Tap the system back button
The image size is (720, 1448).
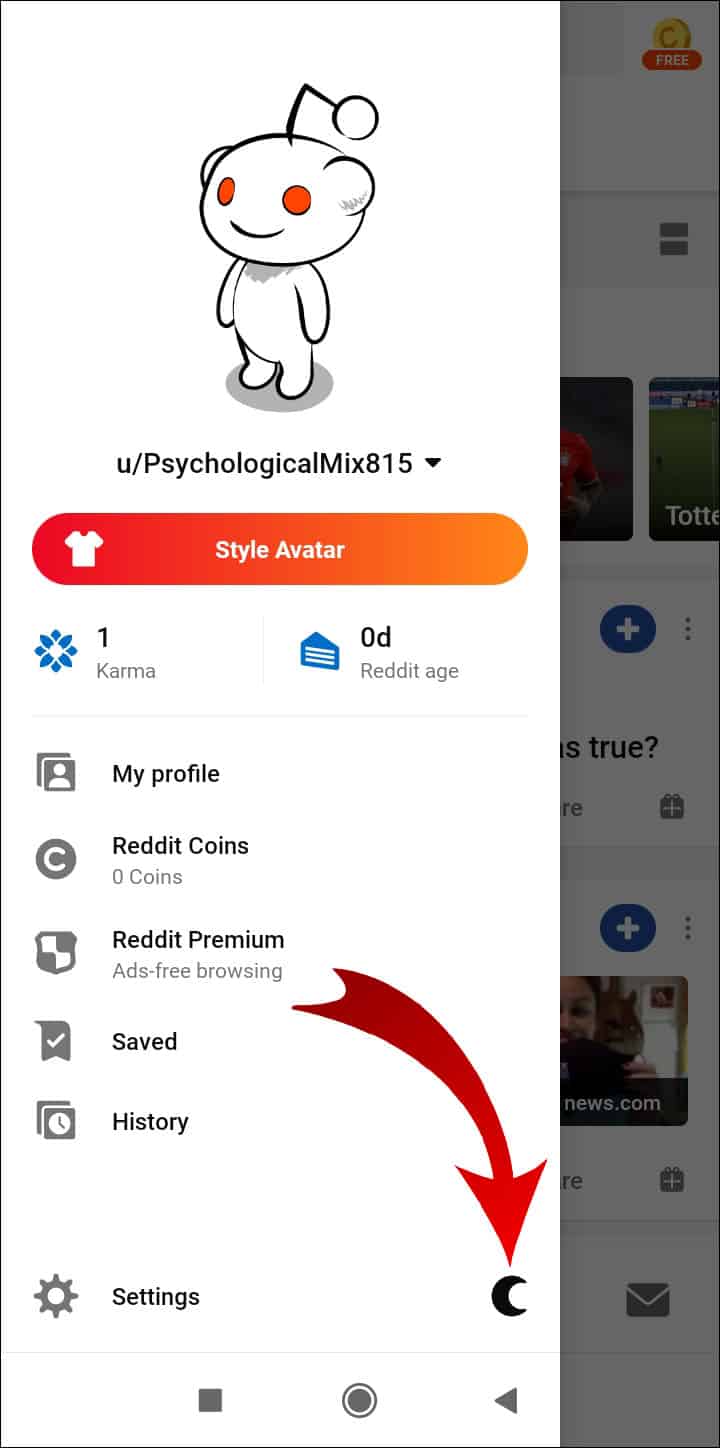click(506, 1400)
